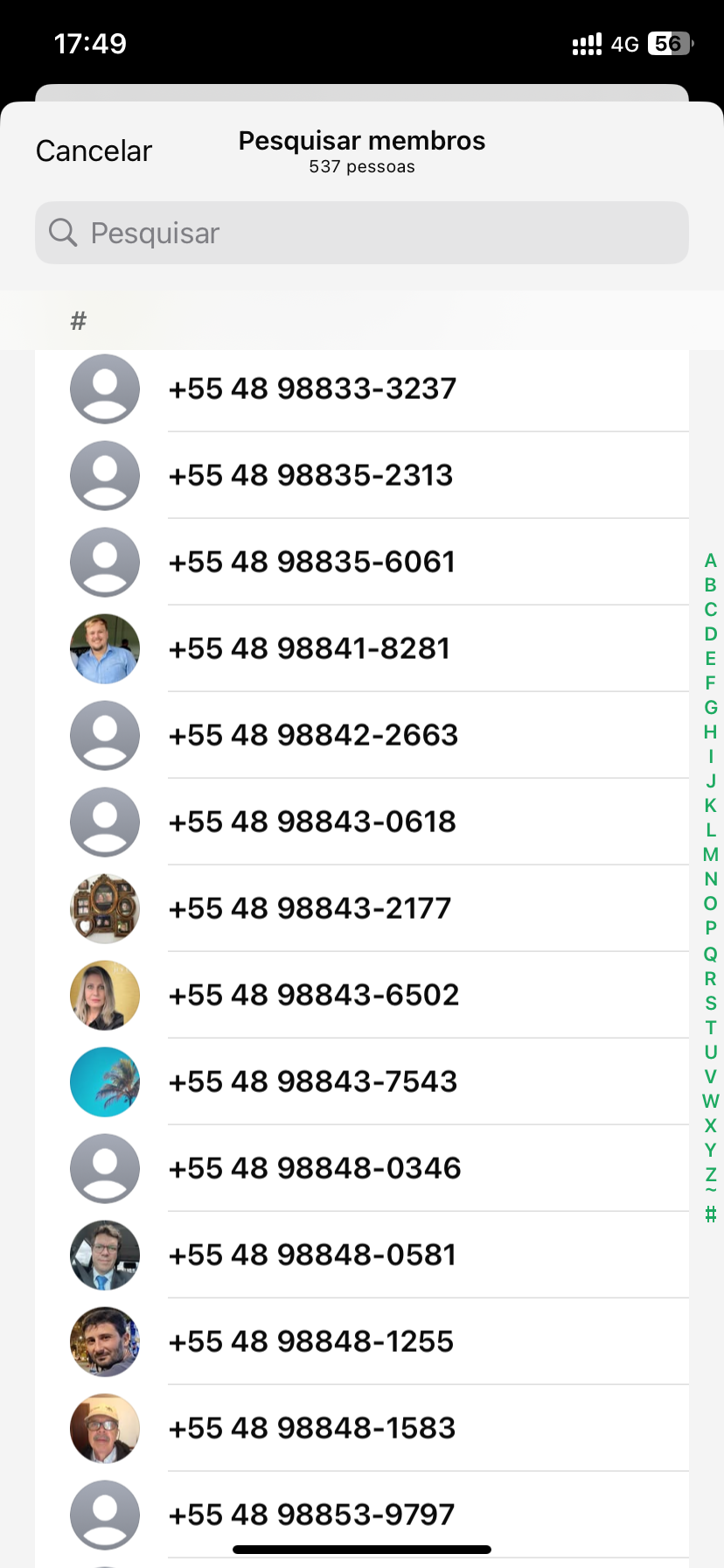Jump to letter A in index
The height and width of the screenshot is (1568, 724).
710,561
